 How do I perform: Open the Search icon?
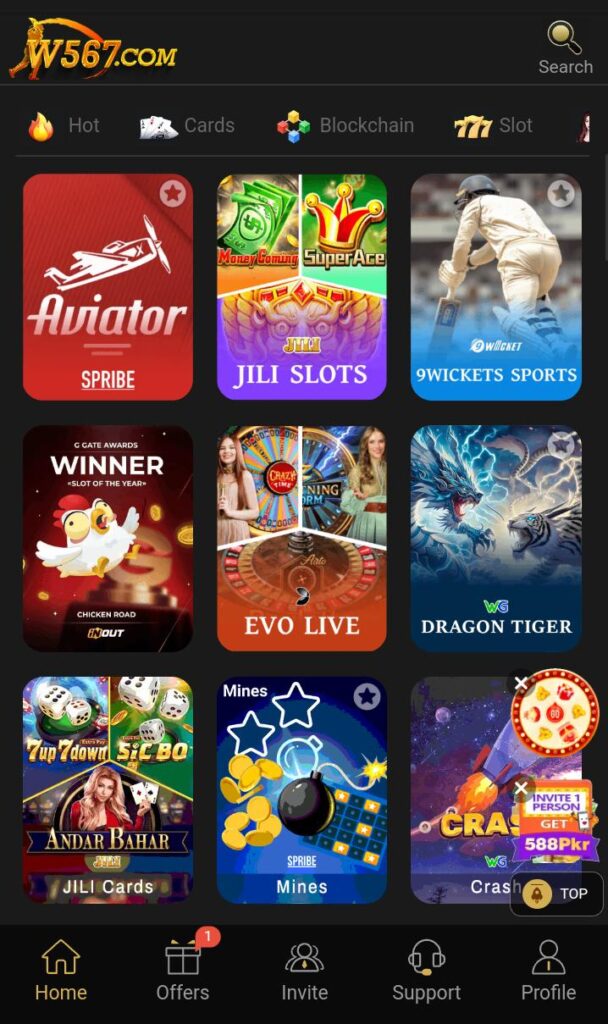click(x=565, y=48)
